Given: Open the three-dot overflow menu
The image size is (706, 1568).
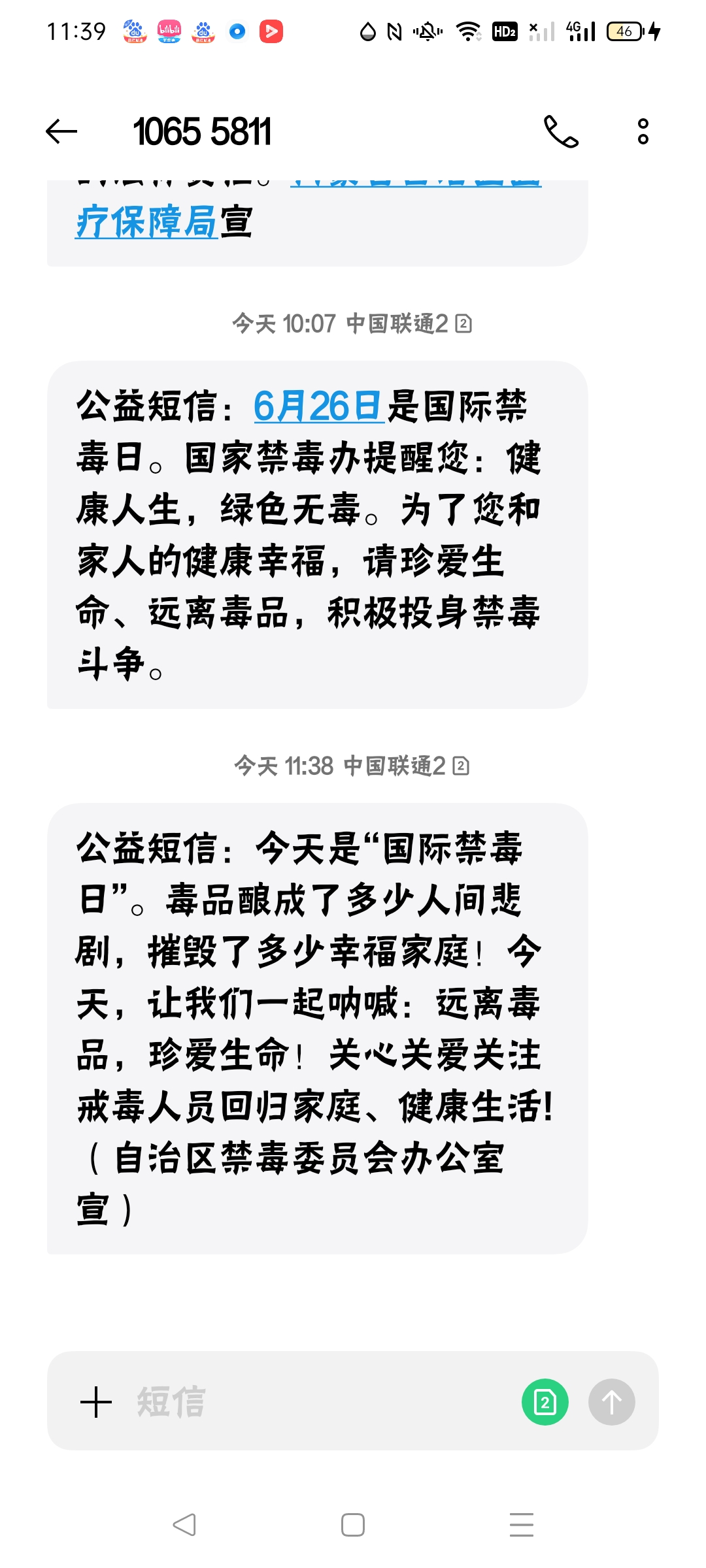Looking at the screenshot, I should [643, 131].
